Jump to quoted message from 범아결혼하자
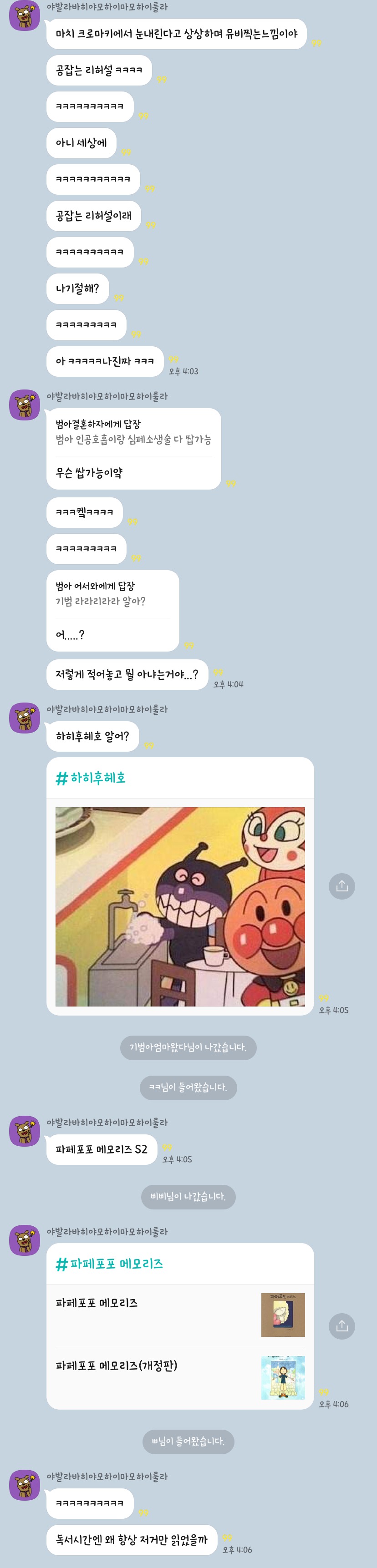The image size is (377, 1568). pos(133,431)
